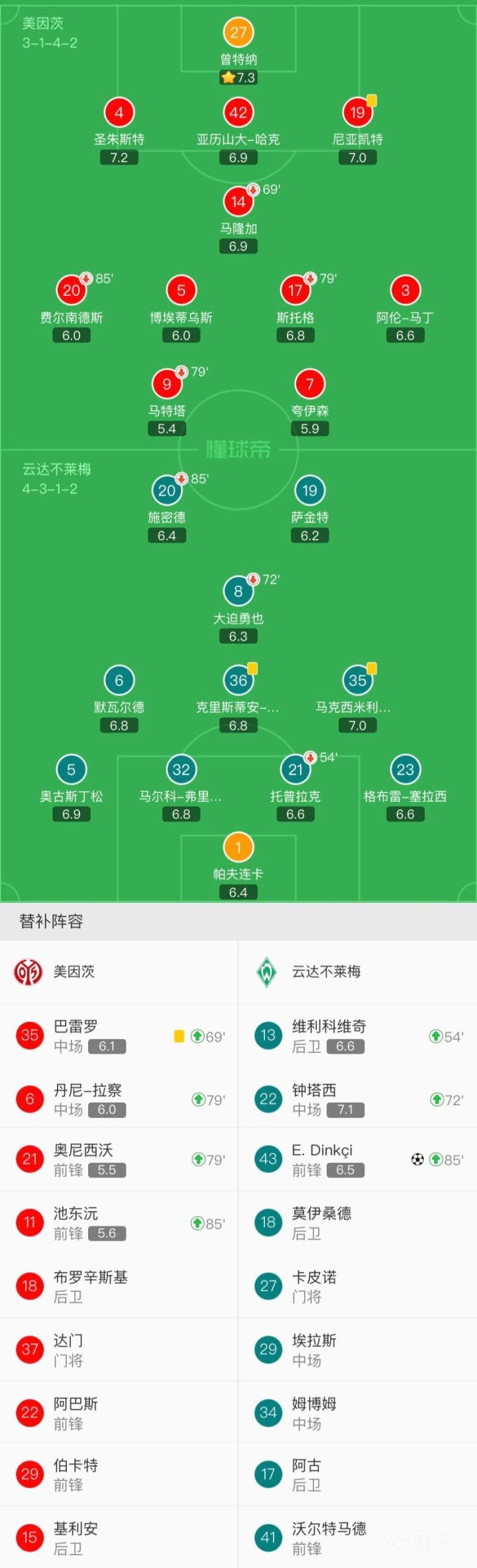Viewport: 477px width, 1568px height.
Task: View bench player 沃尔特马德
Action: pos(358,1537)
